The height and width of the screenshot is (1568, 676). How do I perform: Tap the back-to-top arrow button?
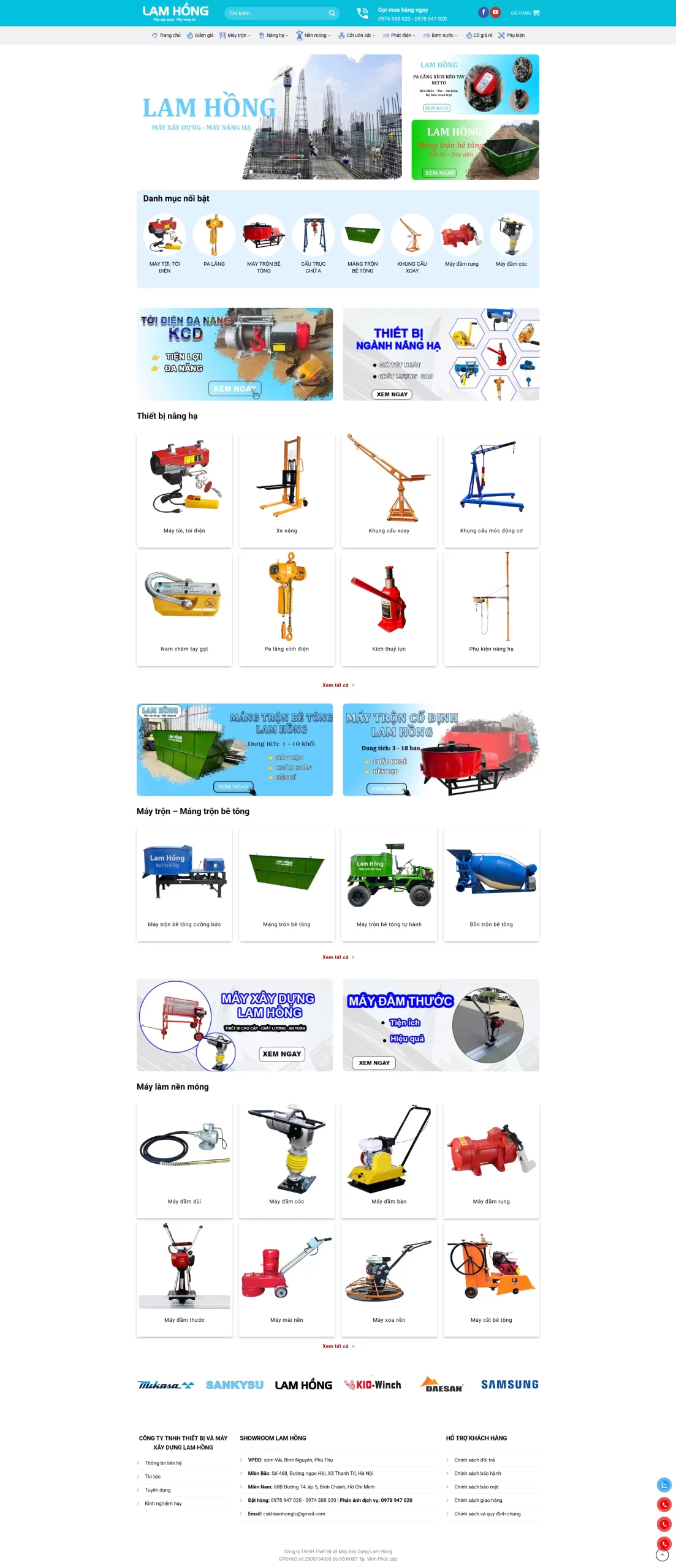[x=662, y=1555]
